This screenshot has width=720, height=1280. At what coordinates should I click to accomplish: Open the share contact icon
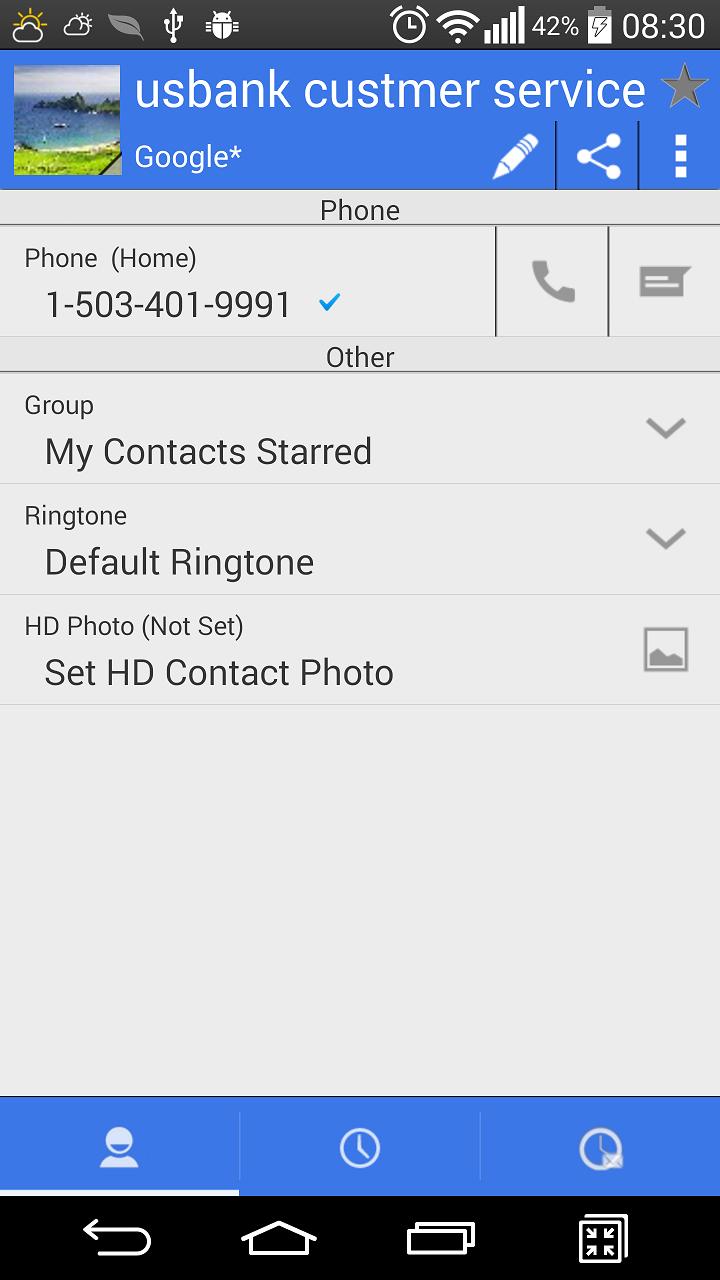pyautogui.click(x=597, y=155)
